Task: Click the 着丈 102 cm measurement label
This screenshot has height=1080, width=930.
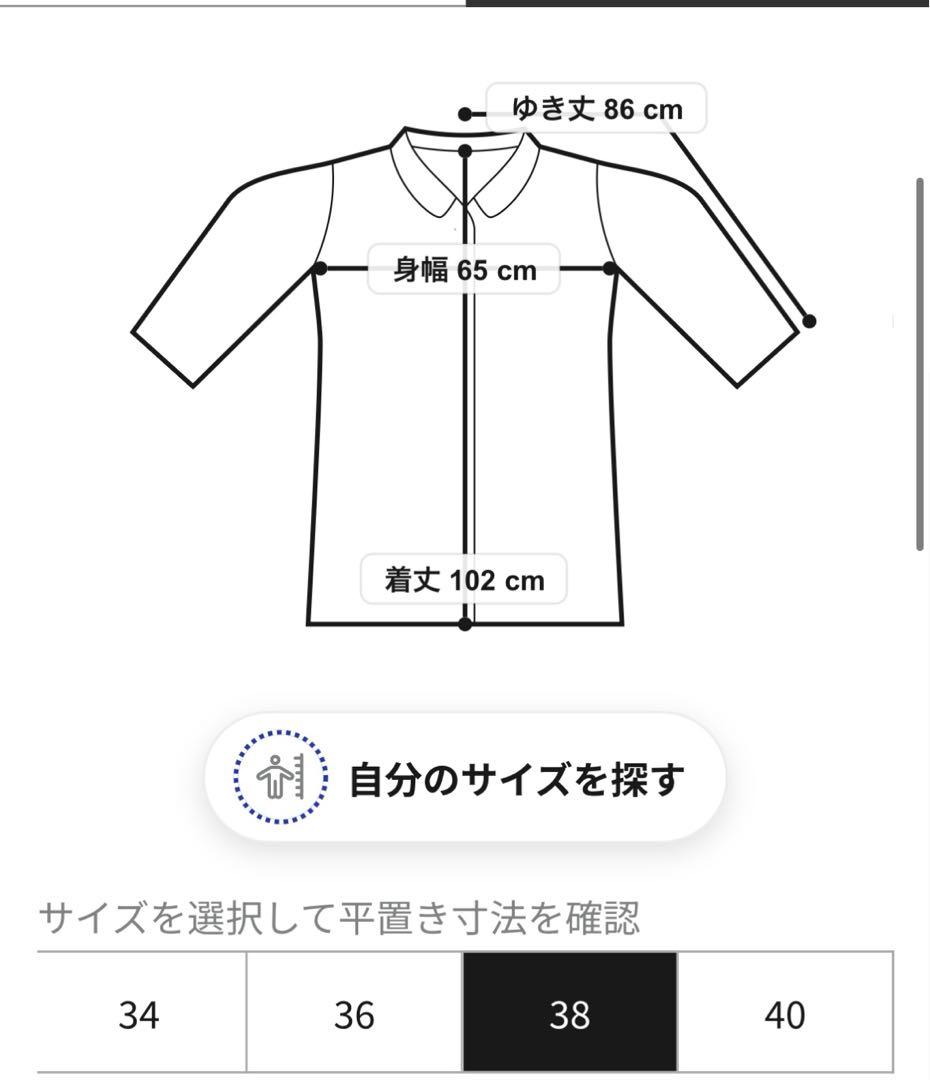Action: [465, 578]
